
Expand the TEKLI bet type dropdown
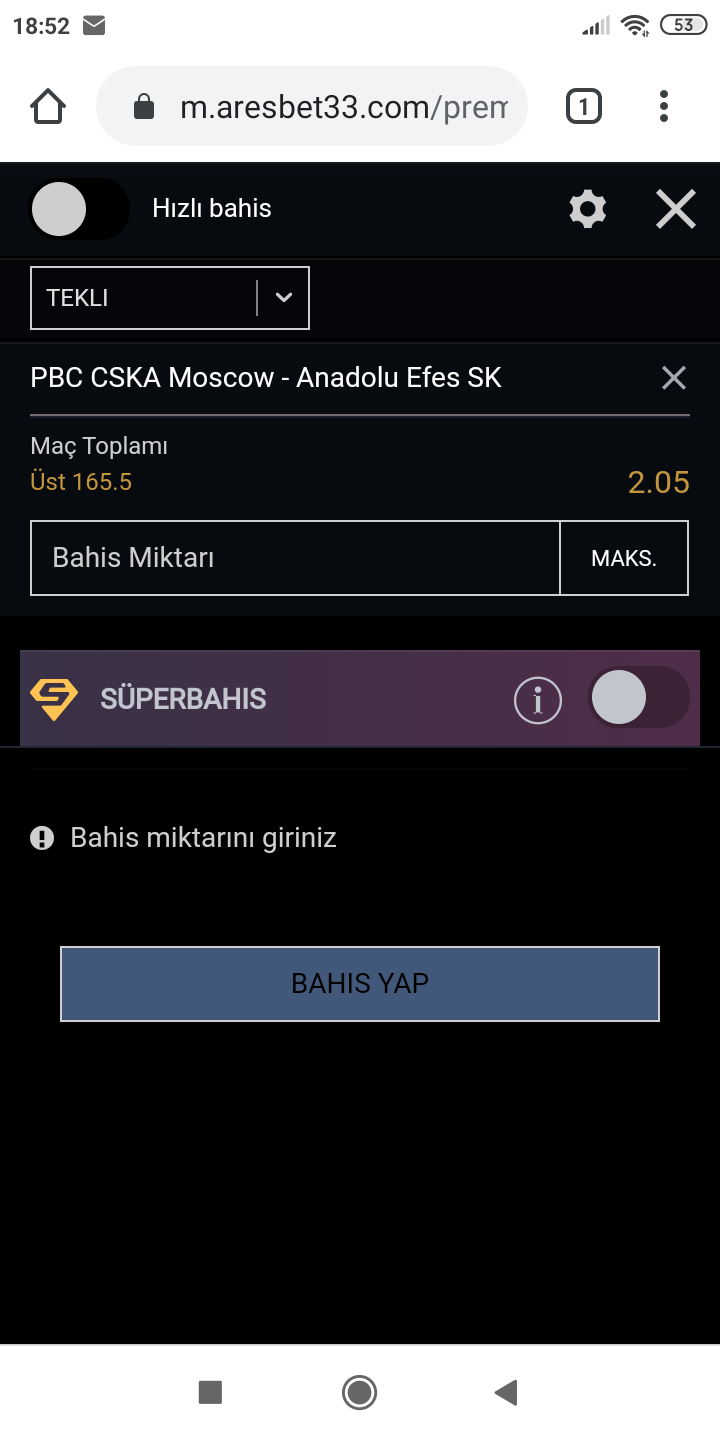tap(170, 298)
